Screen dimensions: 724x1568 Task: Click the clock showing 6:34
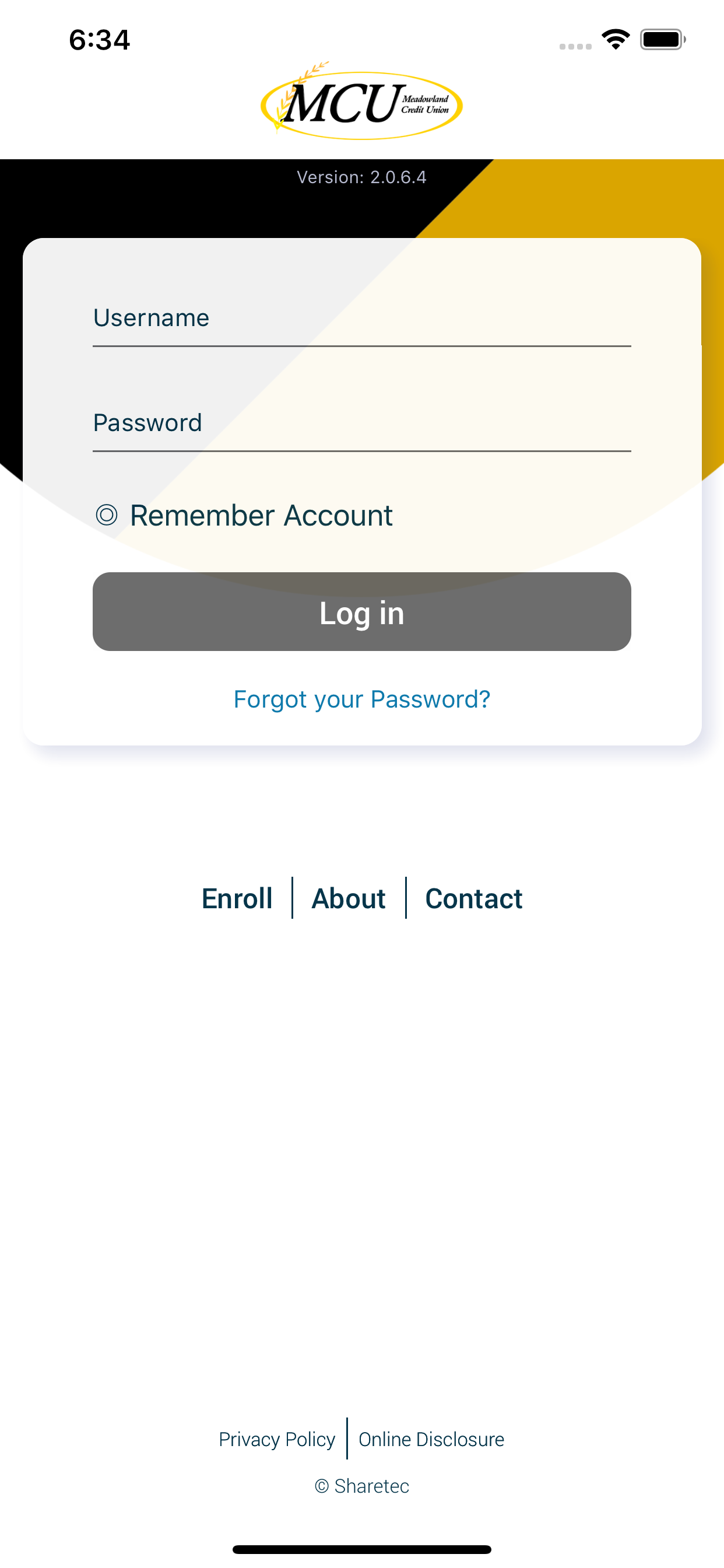pyautogui.click(x=99, y=39)
